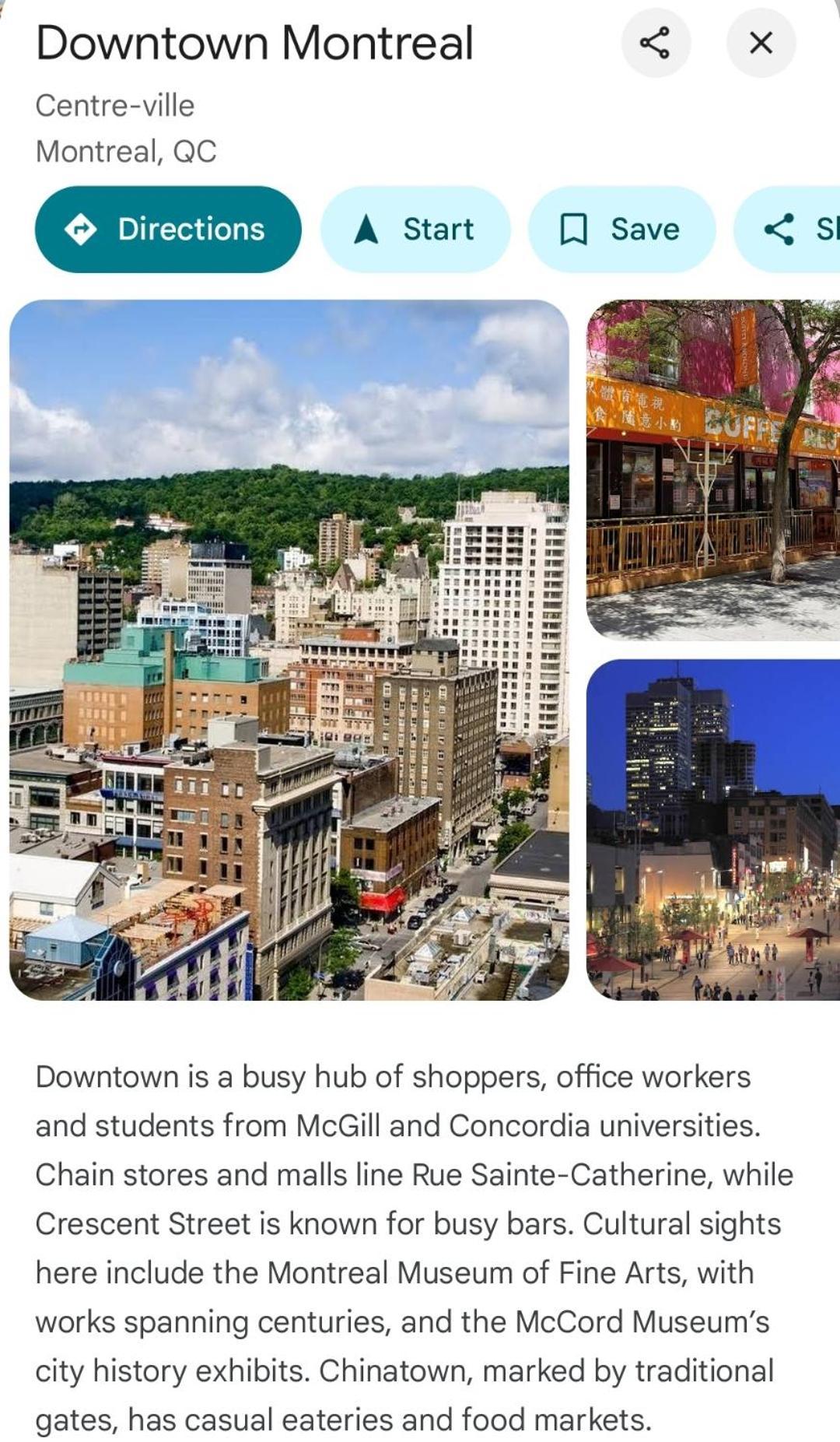Open the Chinatown buffet storefront photo
This screenshot has width=840, height=1442.
[712, 470]
